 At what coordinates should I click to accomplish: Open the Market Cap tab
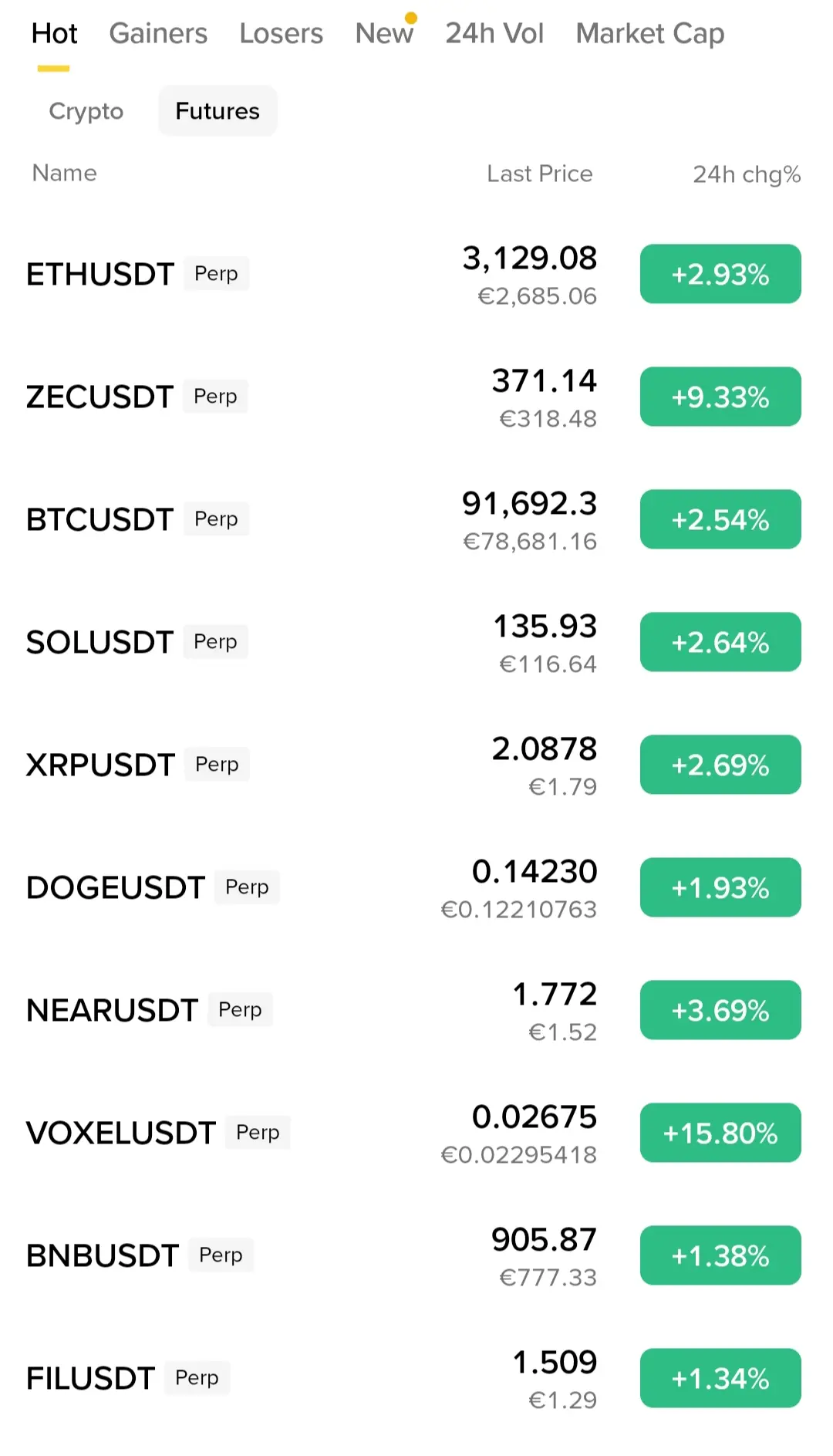click(x=649, y=33)
